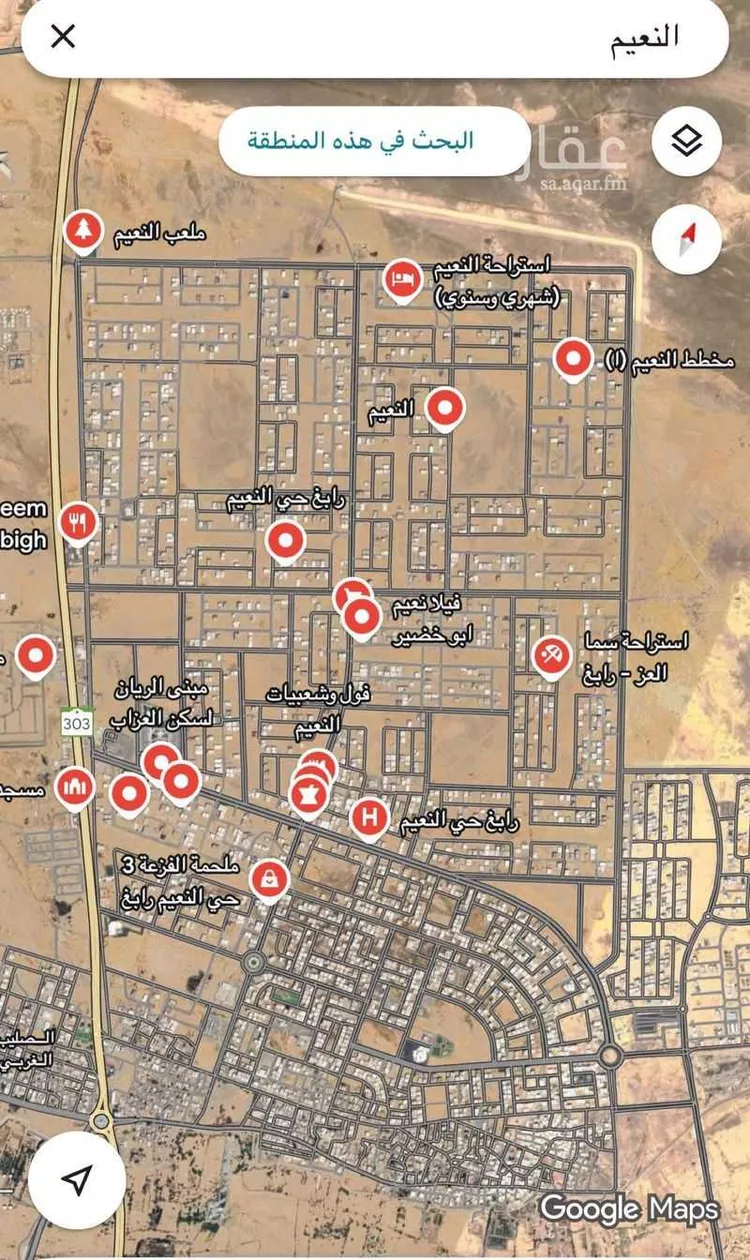750x1260 pixels.
Task: Select the النعيم red pin marker
Action: [447, 405]
